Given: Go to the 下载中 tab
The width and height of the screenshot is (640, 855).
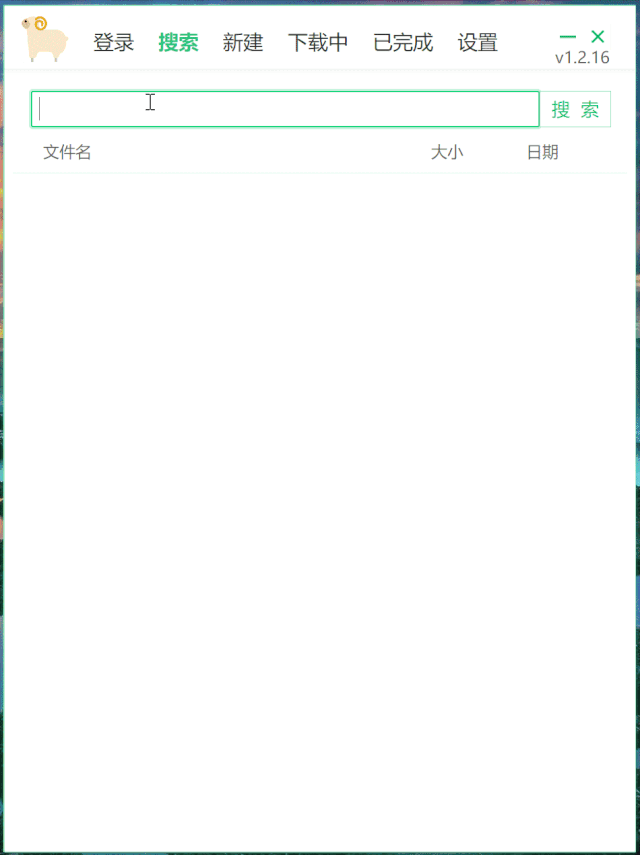Looking at the screenshot, I should 318,43.
